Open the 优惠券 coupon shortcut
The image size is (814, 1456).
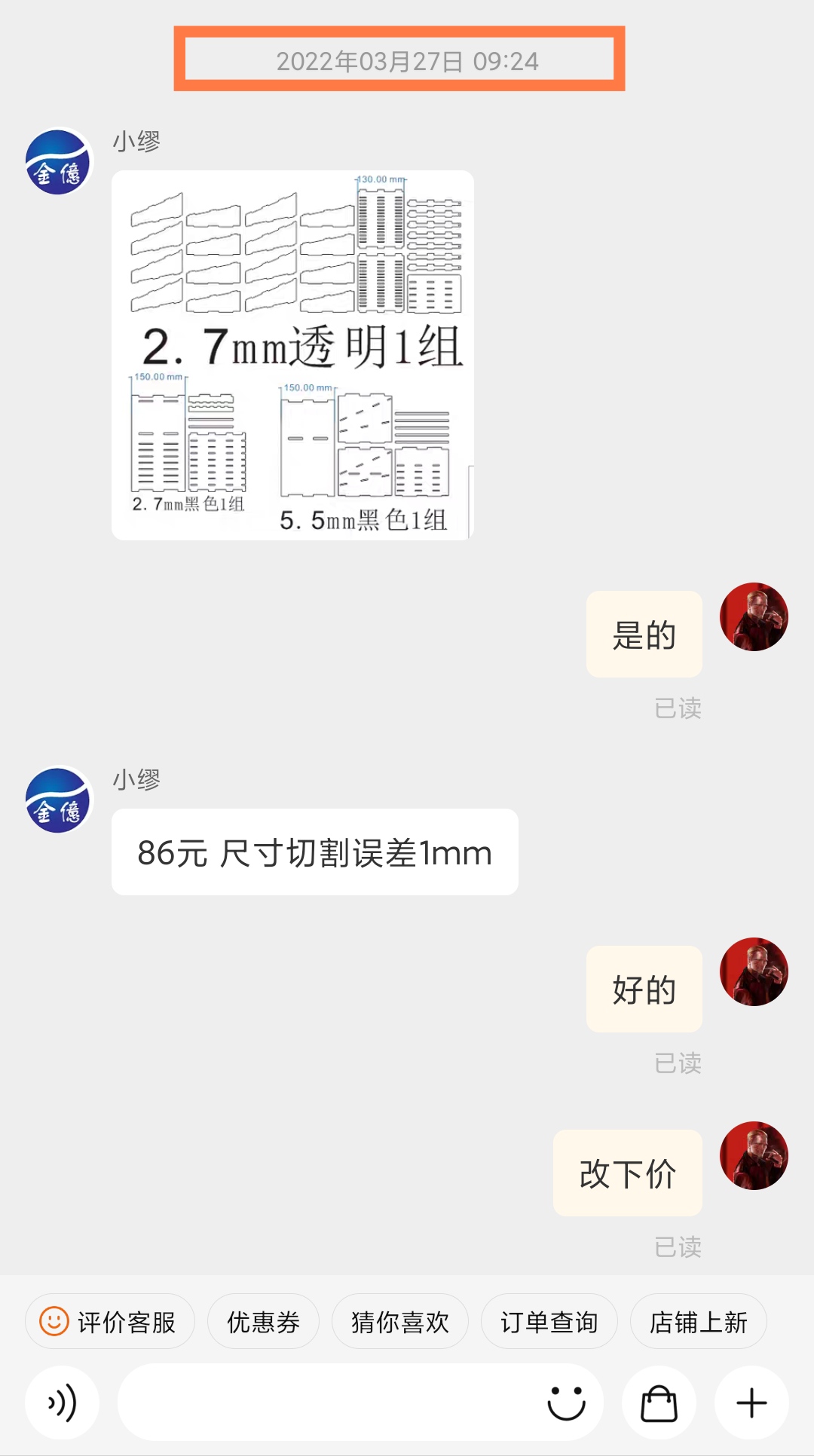[263, 1322]
